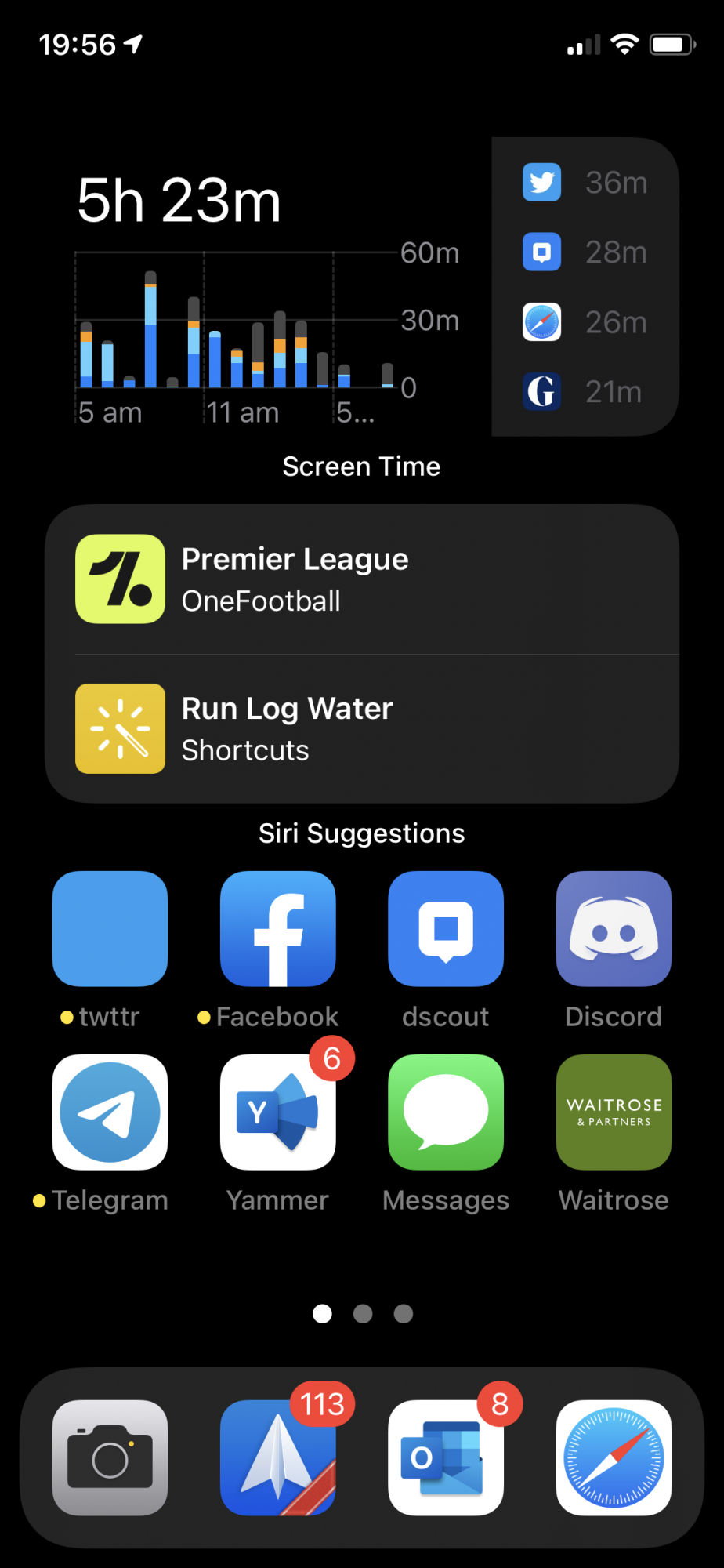
Task: Open Spark mail with 113 unread
Action: coord(278,1457)
